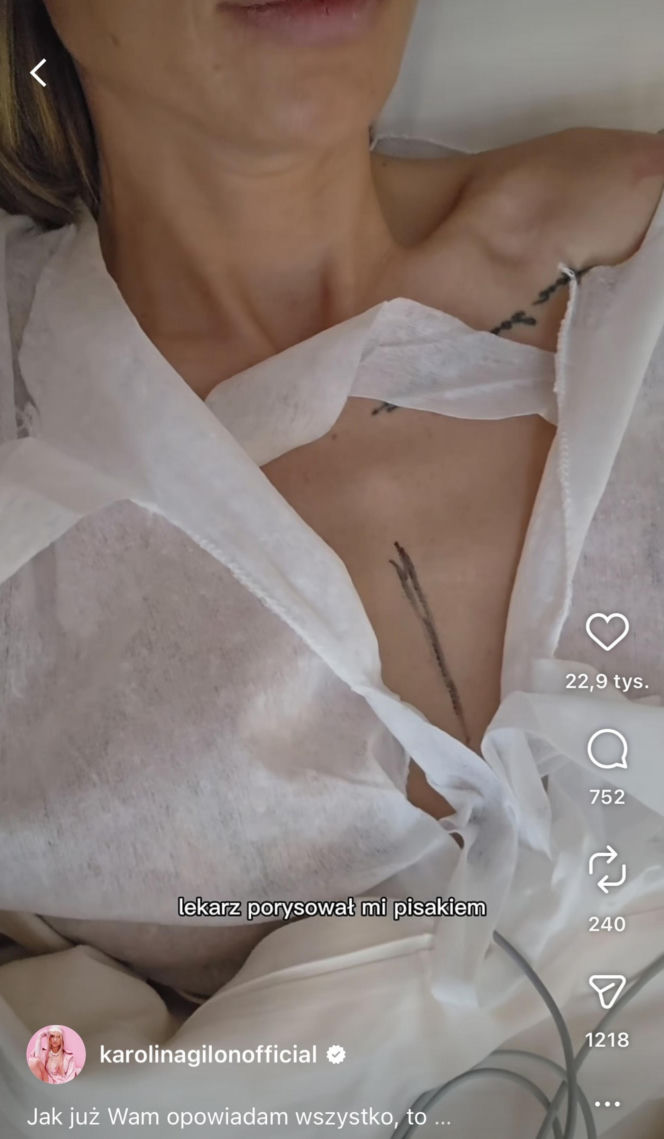
Task: Like this reel with the heart icon
Action: tap(607, 632)
